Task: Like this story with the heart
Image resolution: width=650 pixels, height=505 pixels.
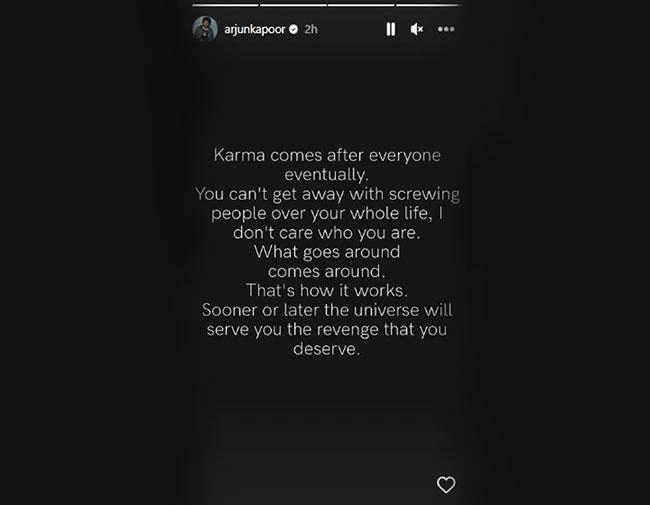Action: 446,484
